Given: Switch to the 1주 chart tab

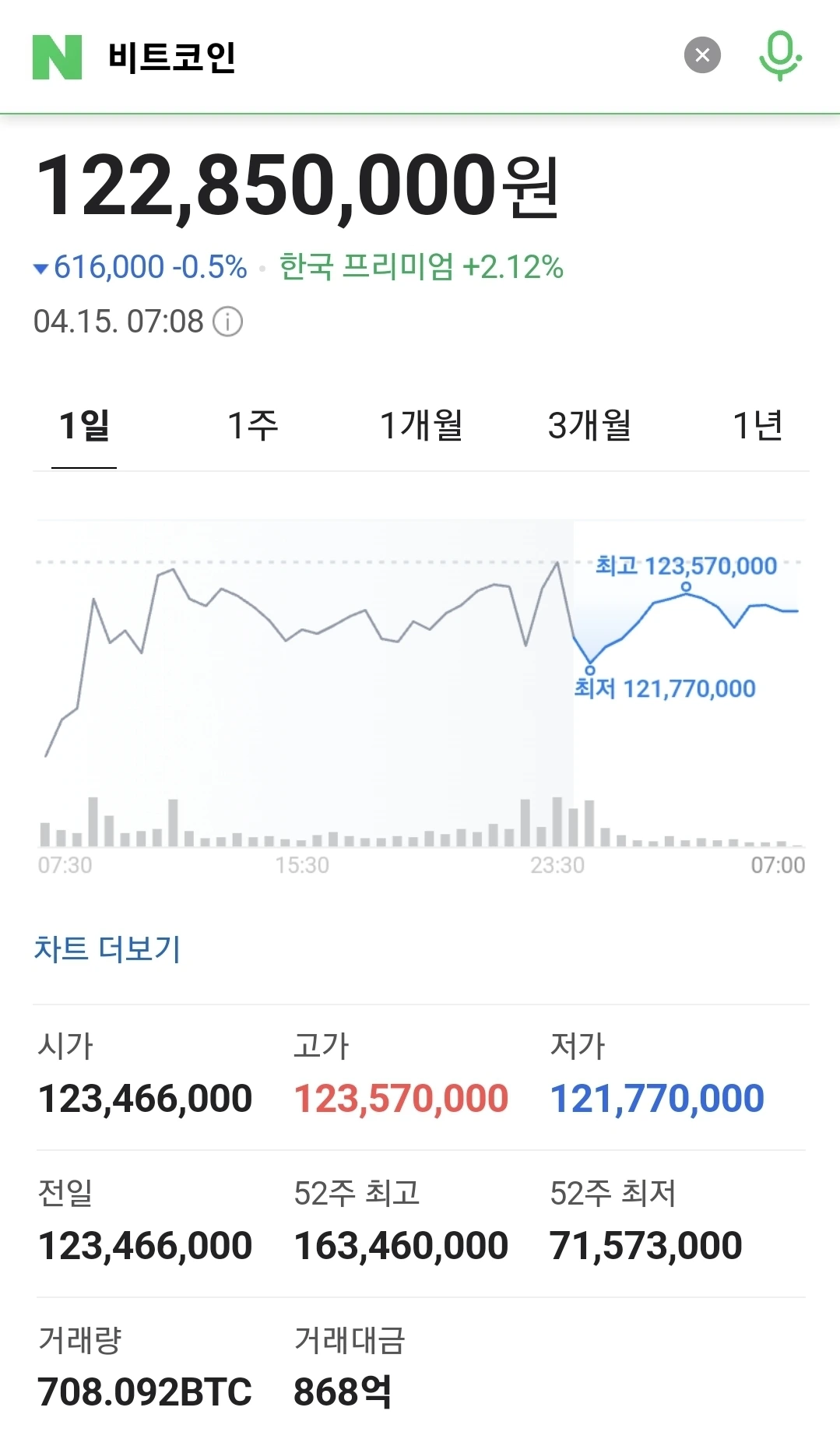Looking at the screenshot, I should pos(252,426).
